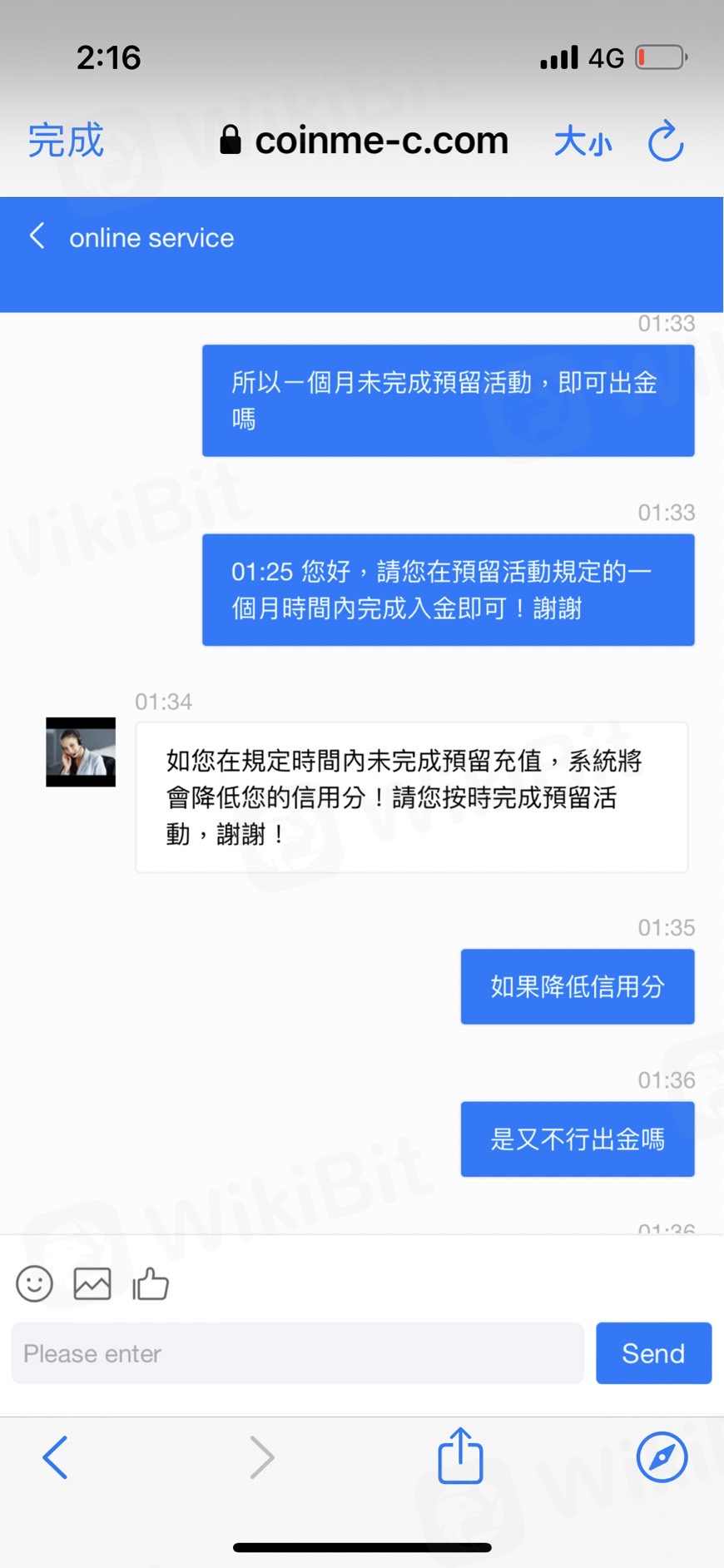
Task: Navigate back in the browser toolbar
Action: tap(55, 1457)
